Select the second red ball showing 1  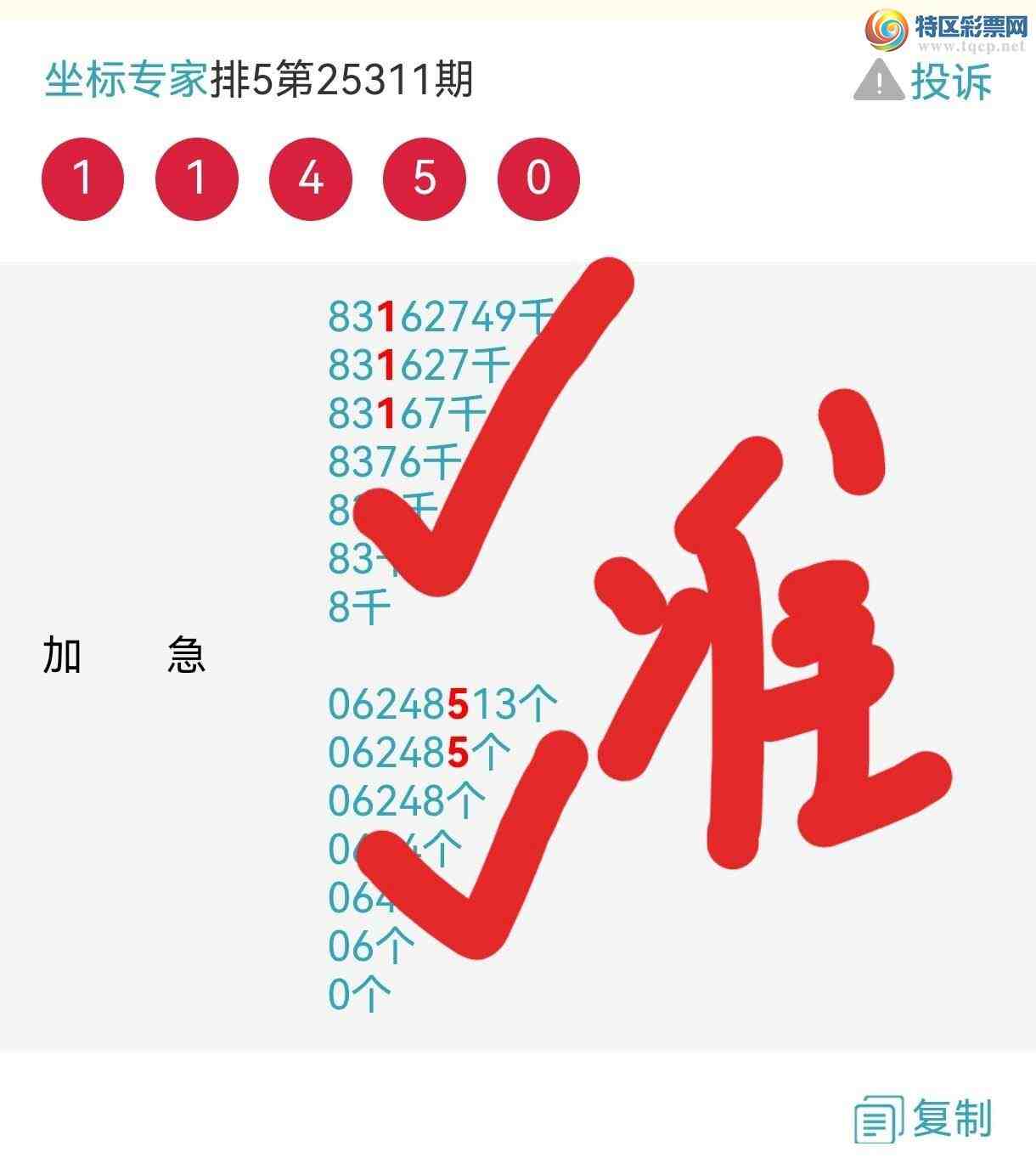tap(197, 179)
